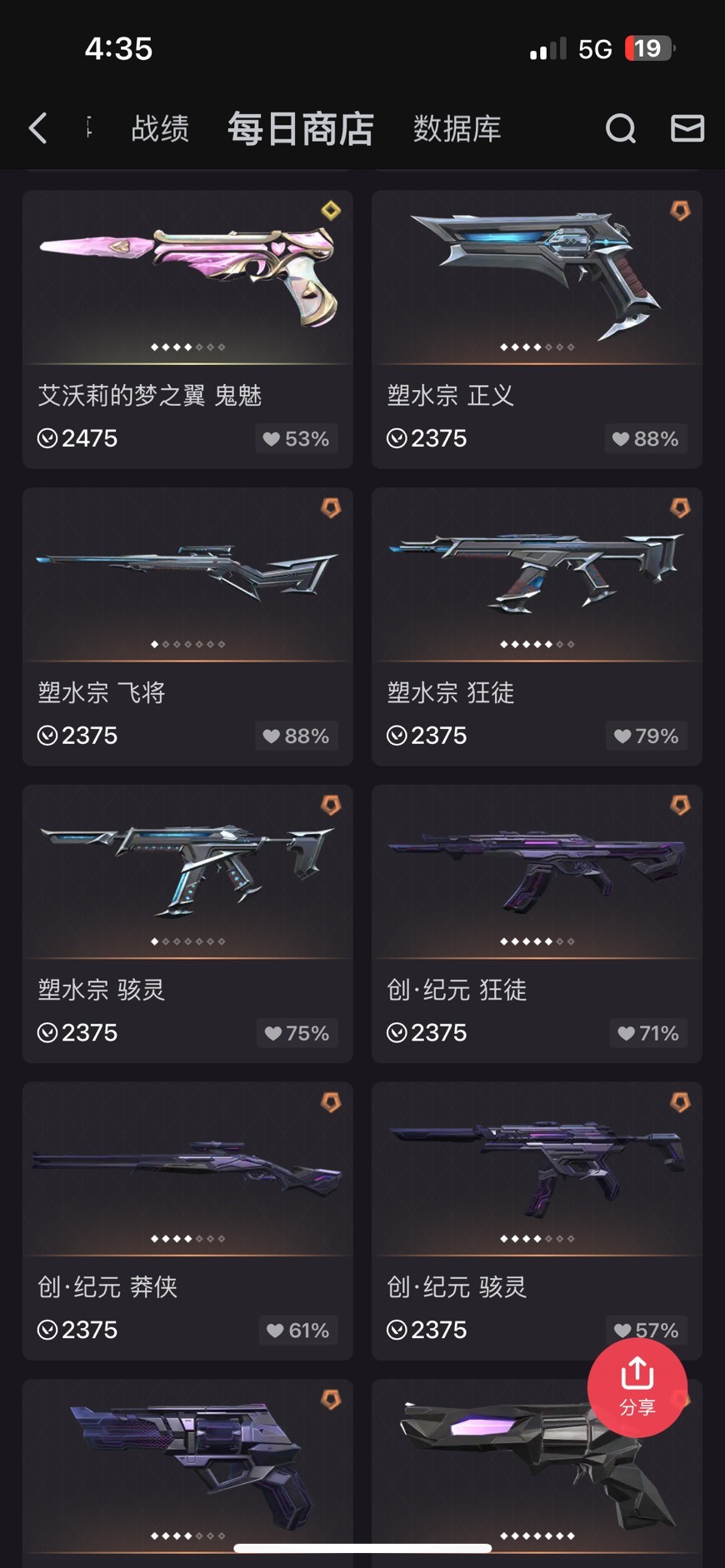
Task: Switch to the 数据库 tab
Action: [x=457, y=128]
